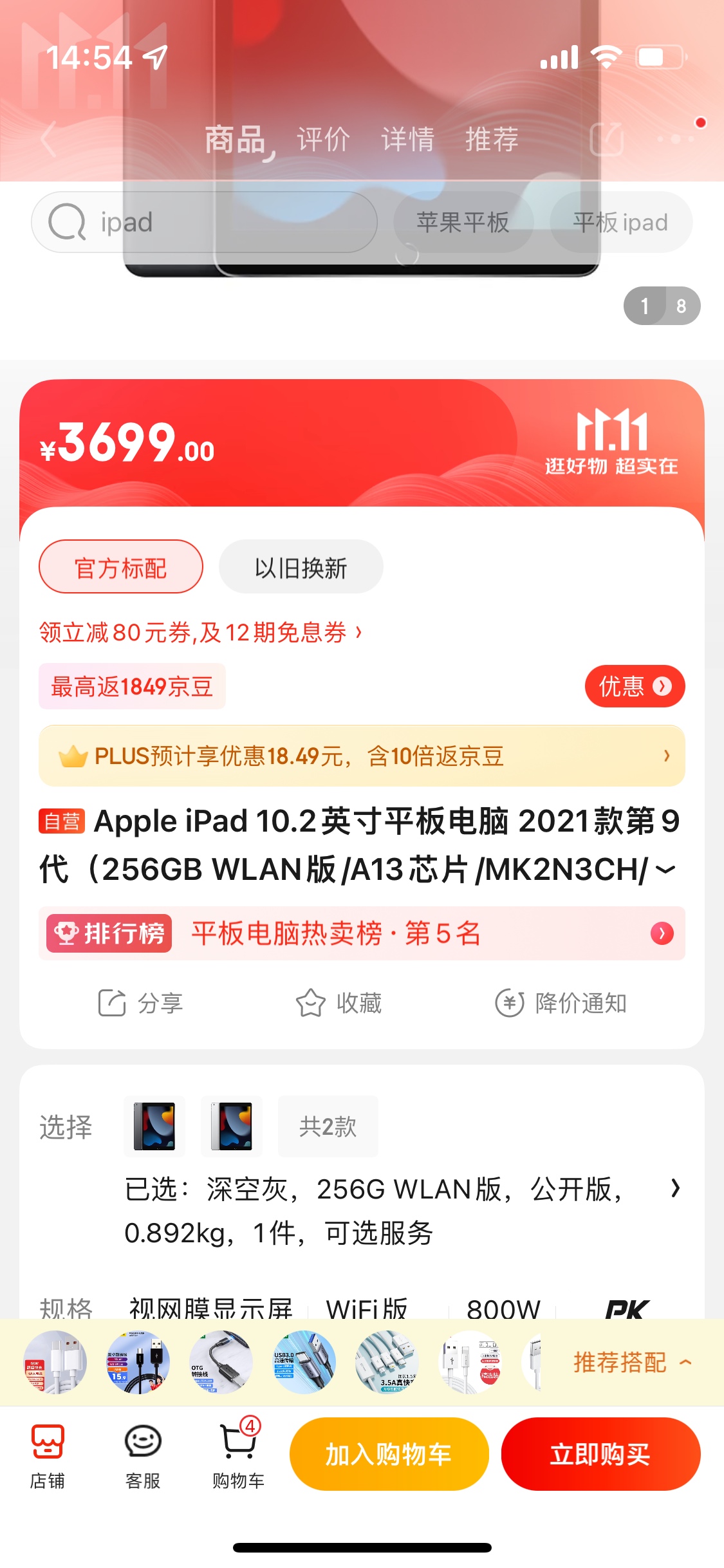724x1568 pixels.
Task: Select the 以旧换新 option
Action: point(301,567)
